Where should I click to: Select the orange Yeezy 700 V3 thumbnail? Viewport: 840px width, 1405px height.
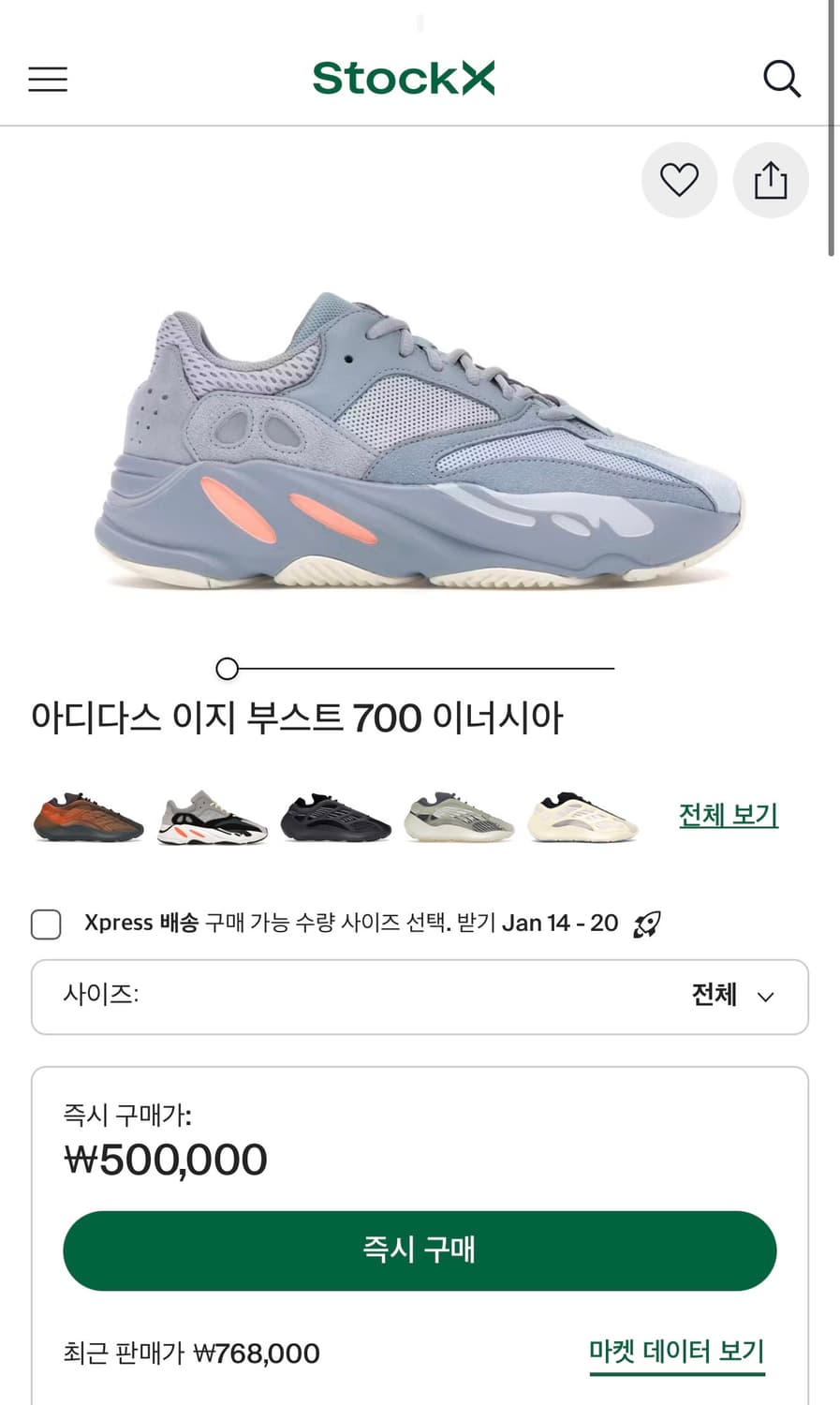tap(86, 816)
